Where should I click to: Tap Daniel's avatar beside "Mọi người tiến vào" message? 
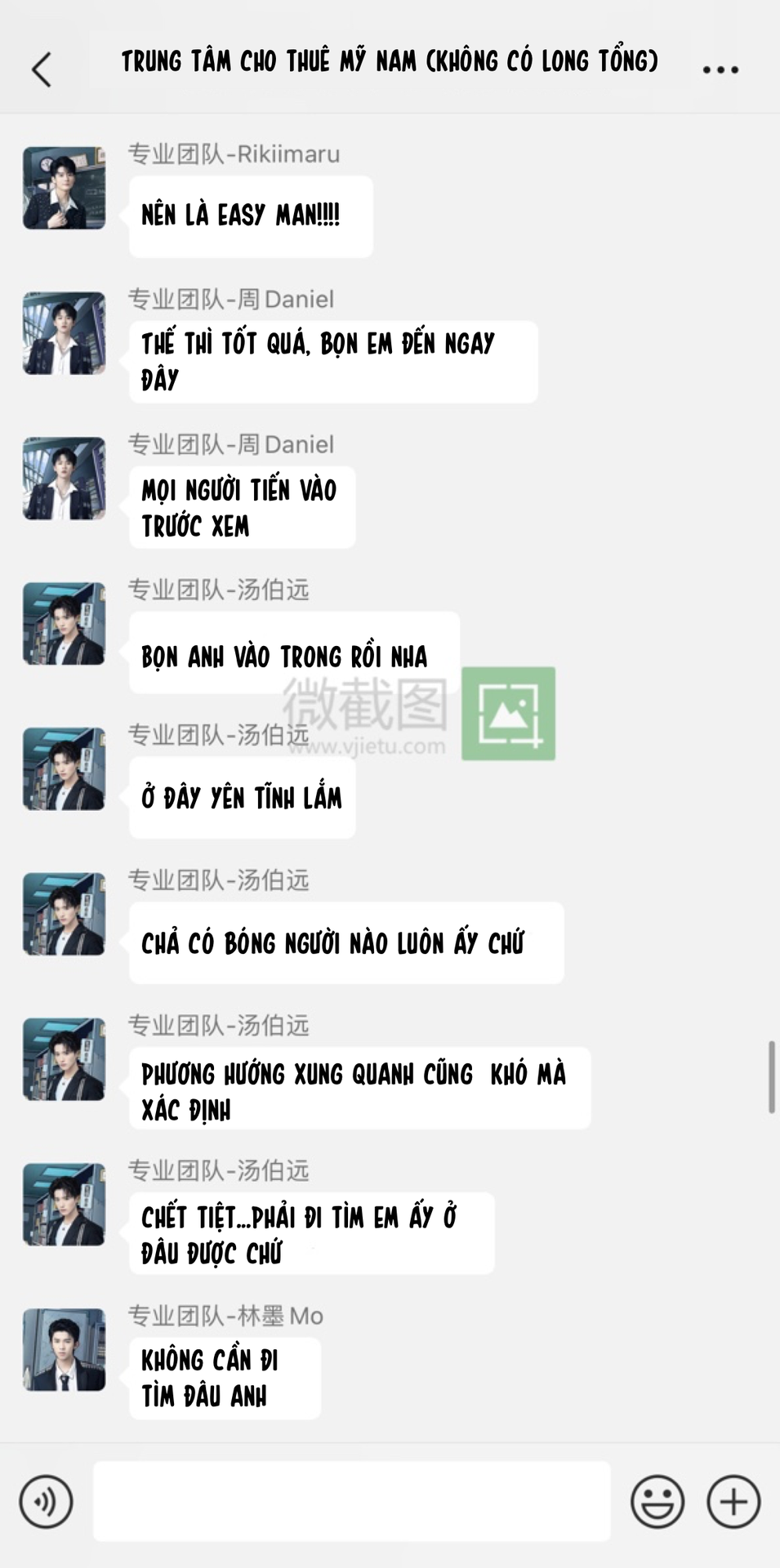tap(64, 479)
